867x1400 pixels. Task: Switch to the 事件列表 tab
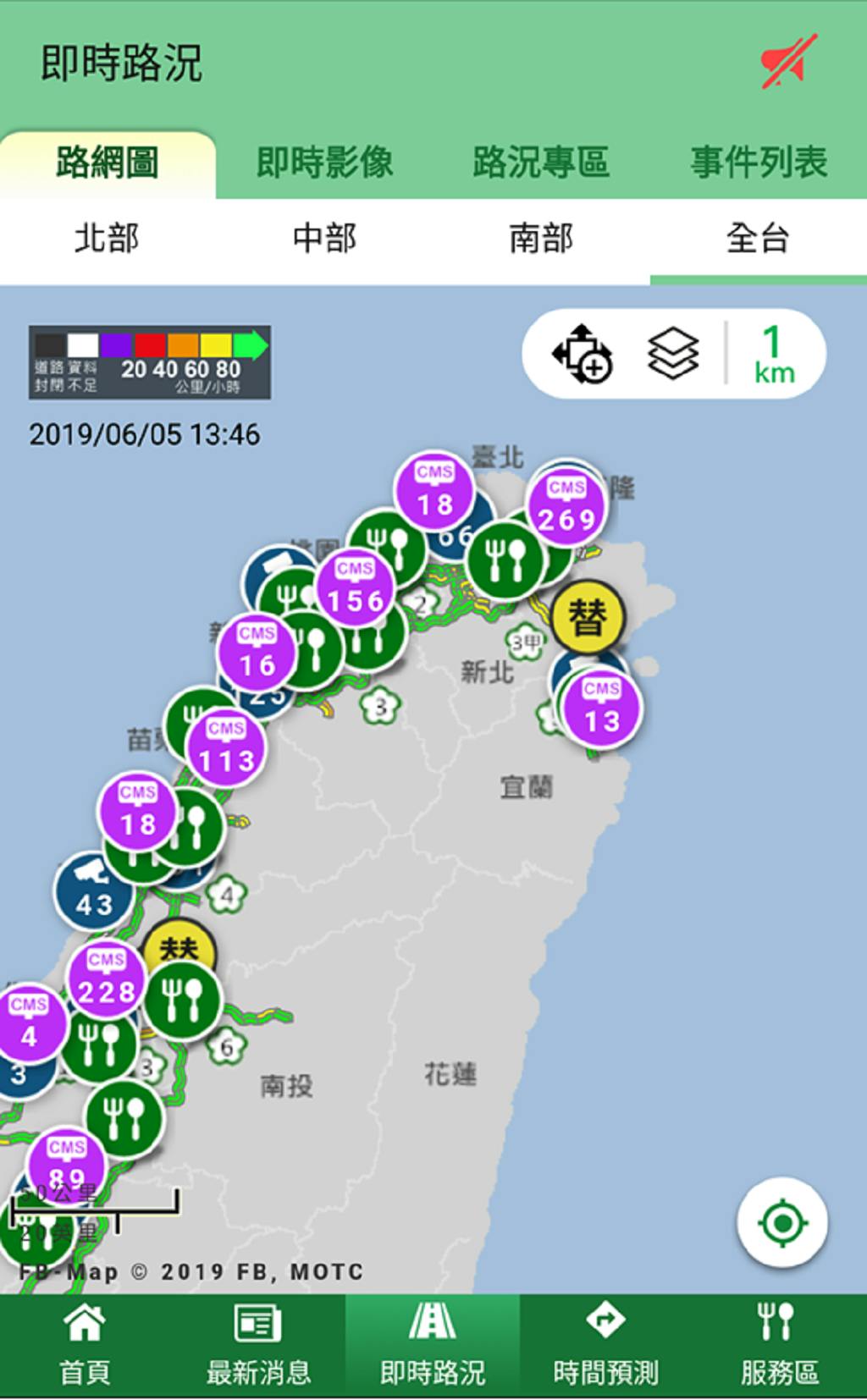click(x=758, y=163)
